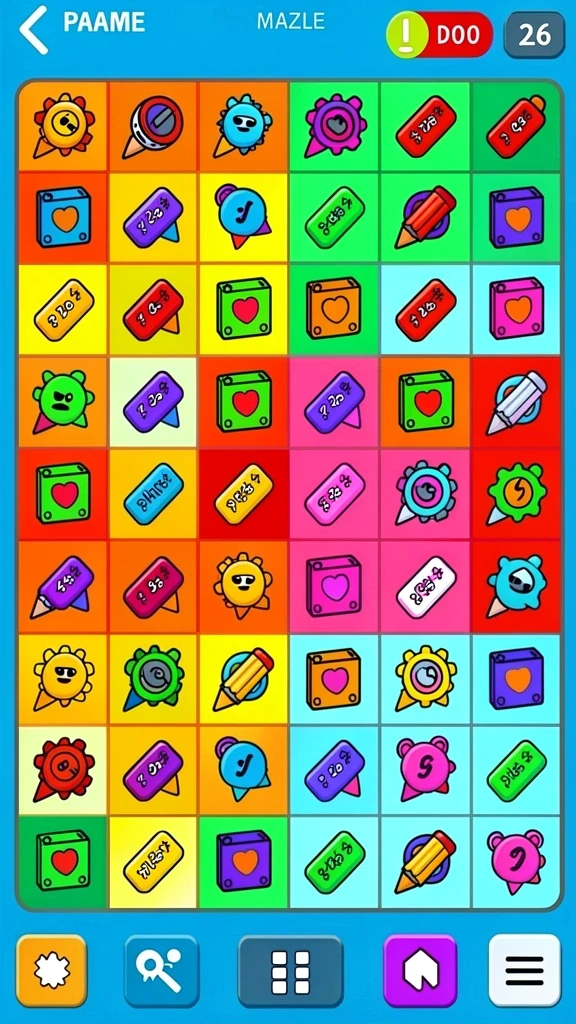
Task: Open the blue search tool button
Action: pos(161,970)
